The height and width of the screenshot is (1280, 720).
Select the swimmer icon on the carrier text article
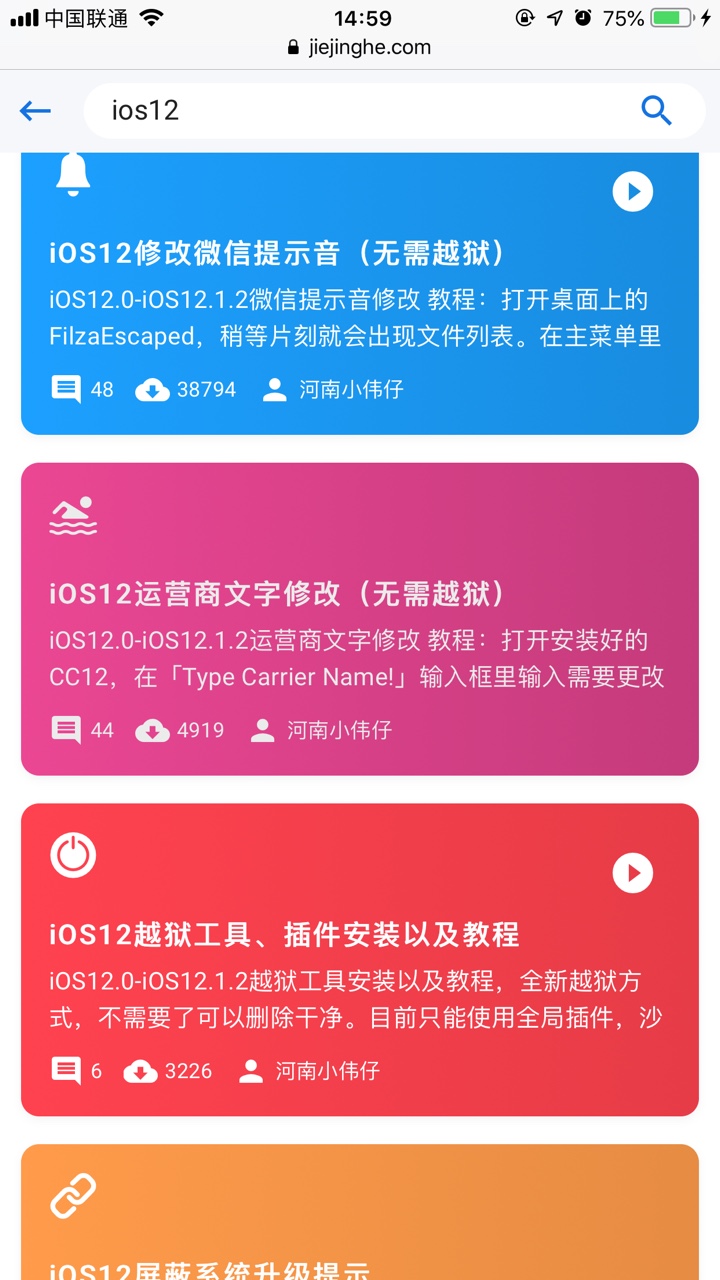(71, 512)
